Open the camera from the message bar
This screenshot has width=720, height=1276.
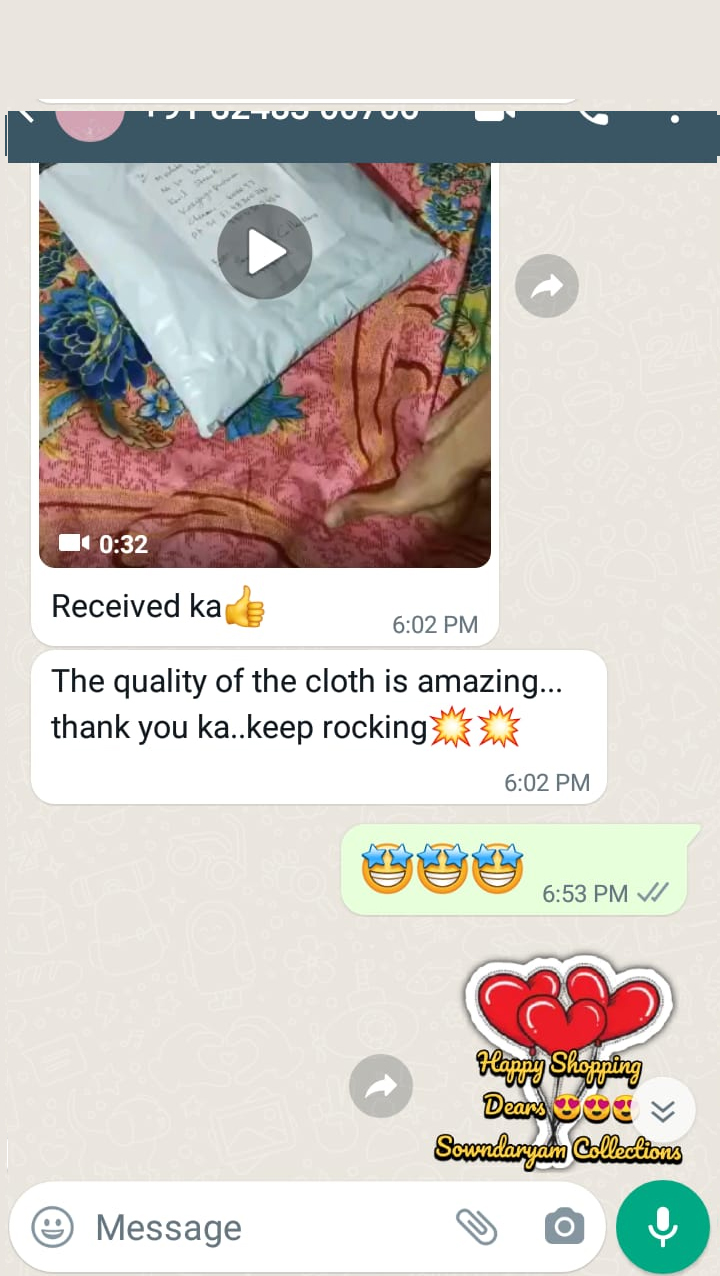click(x=564, y=1227)
